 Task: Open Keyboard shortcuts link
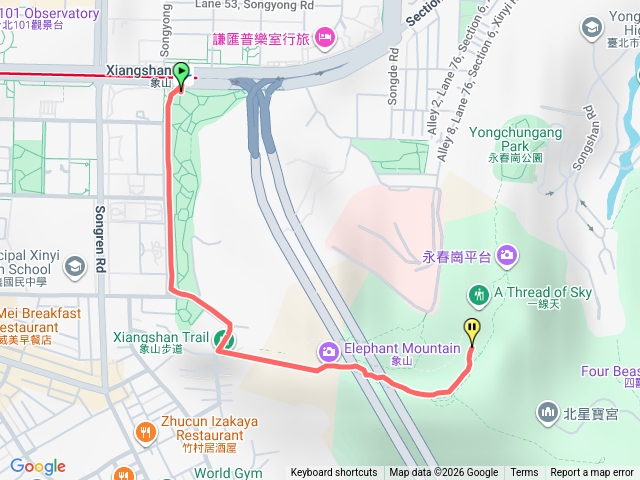tap(334, 473)
